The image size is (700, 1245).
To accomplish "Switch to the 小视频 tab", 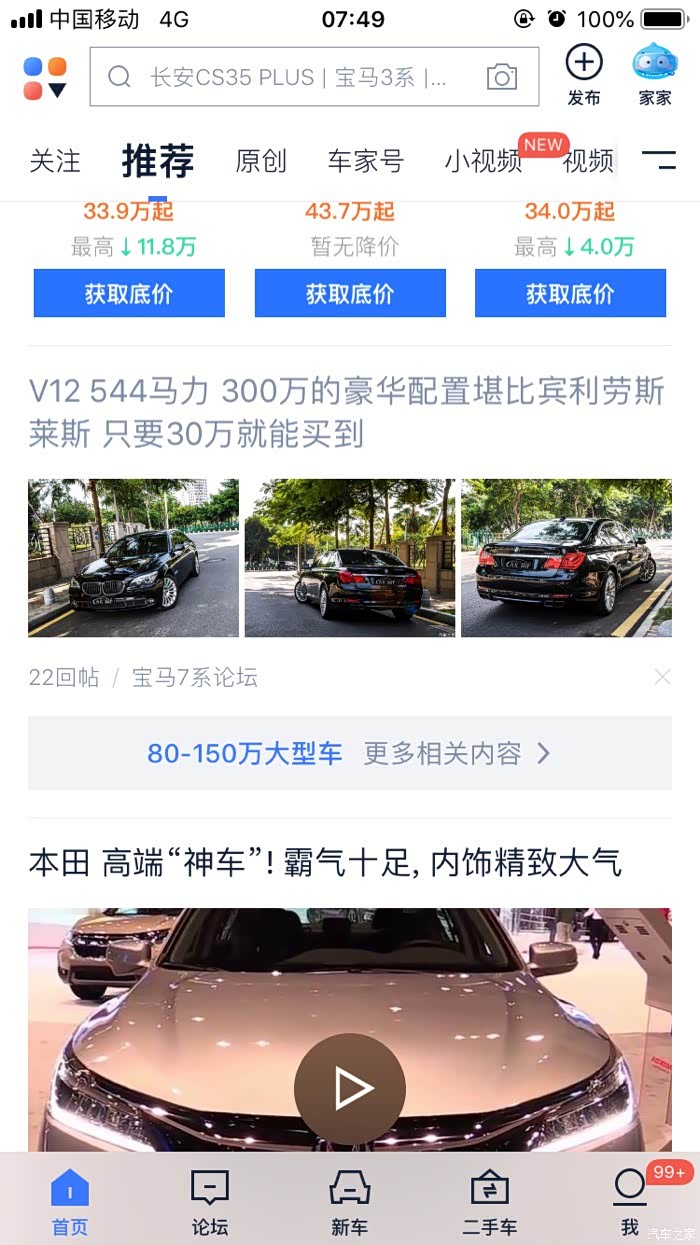I will [483, 161].
